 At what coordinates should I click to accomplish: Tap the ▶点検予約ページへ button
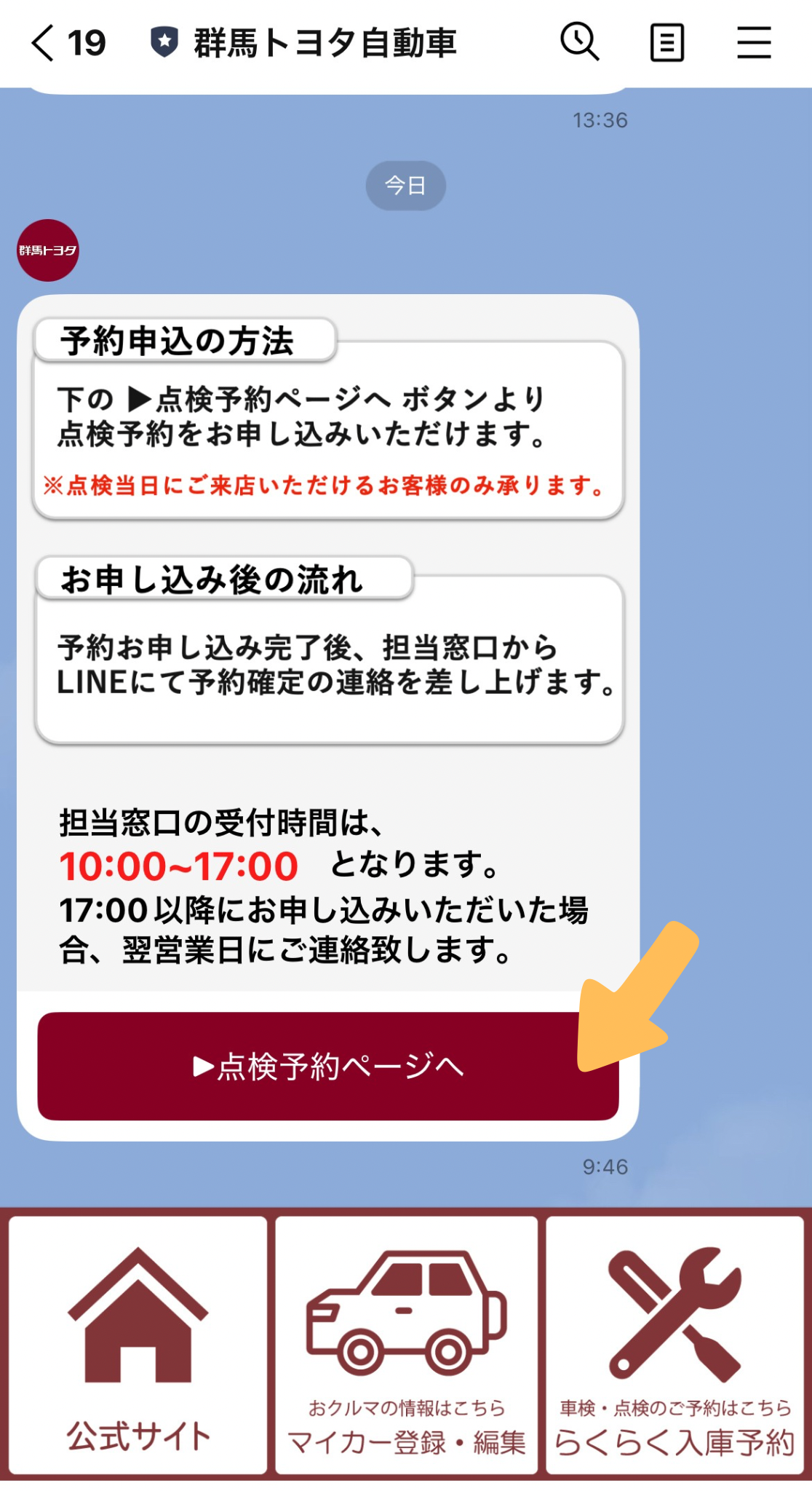pos(328,1066)
